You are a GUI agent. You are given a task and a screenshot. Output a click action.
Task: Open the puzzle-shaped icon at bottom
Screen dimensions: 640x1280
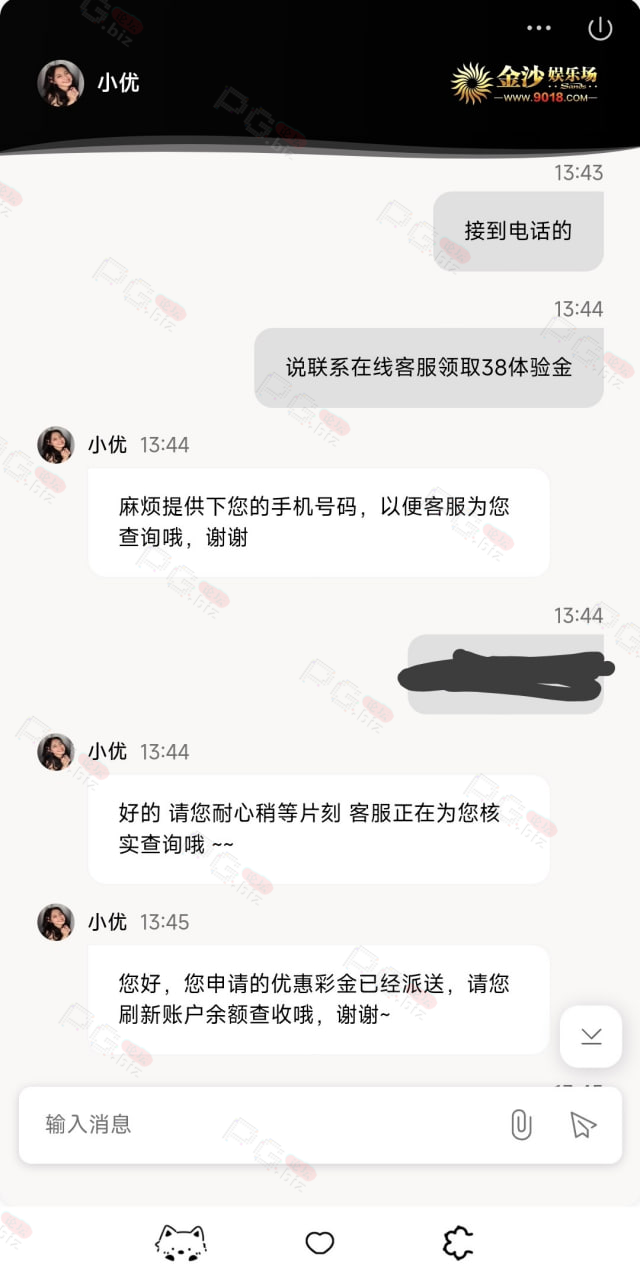[x=457, y=1243]
